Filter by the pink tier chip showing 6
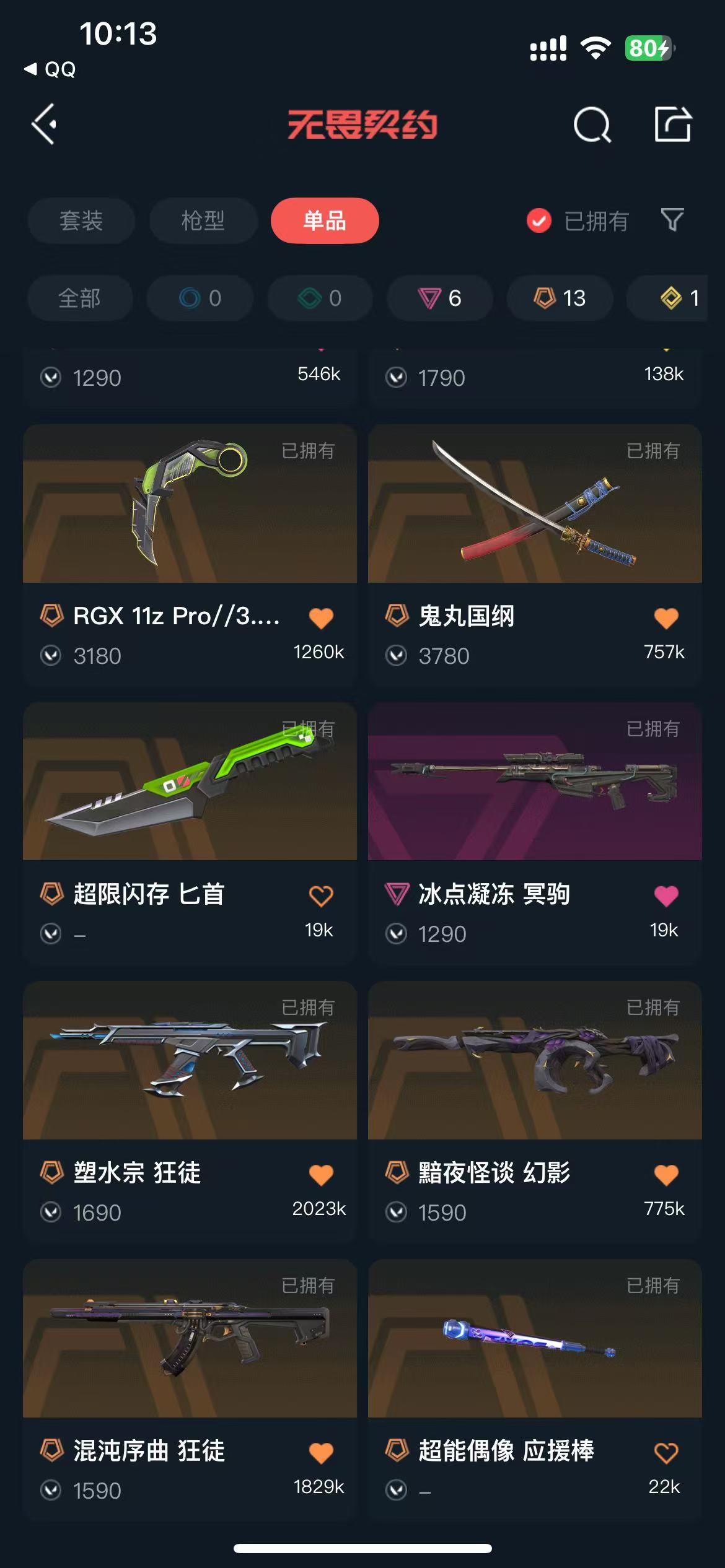Image resolution: width=725 pixels, height=1568 pixels. 440,298
